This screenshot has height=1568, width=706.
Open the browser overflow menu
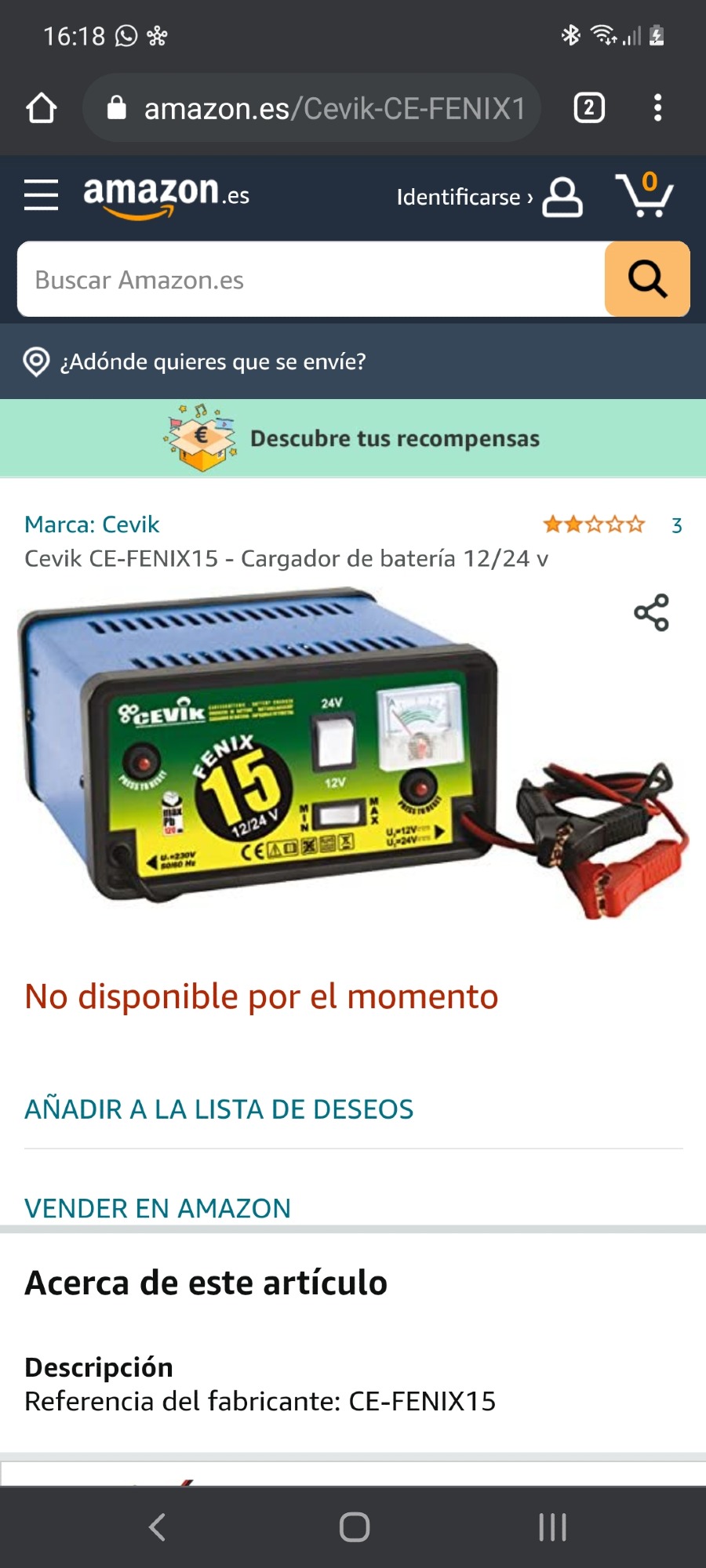(657, 107)
